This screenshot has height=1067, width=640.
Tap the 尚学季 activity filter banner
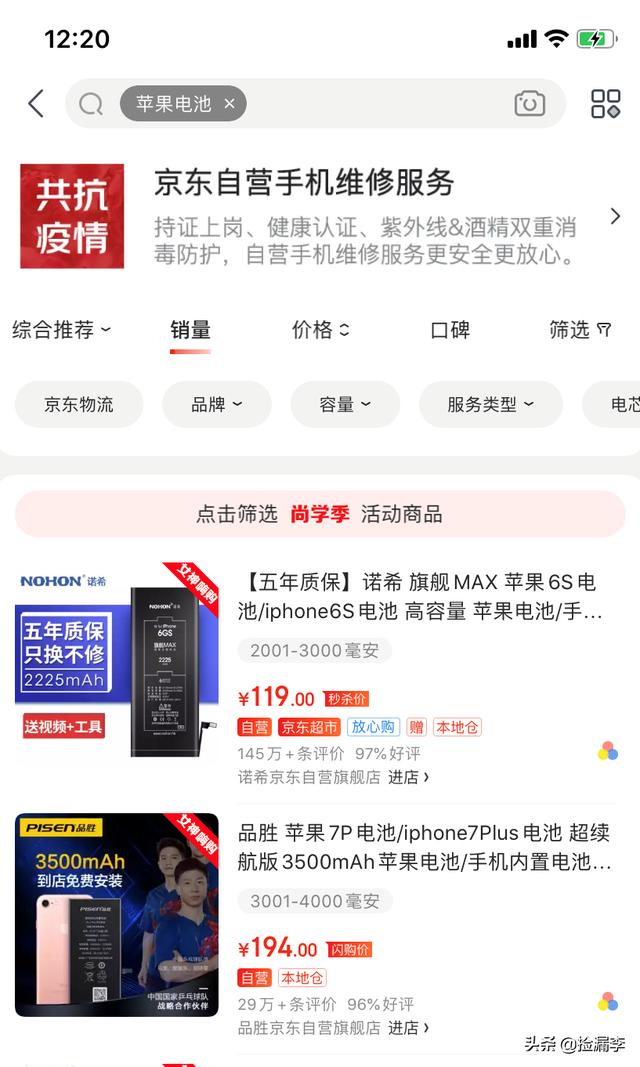pyautogui.click(x=319, y=514)
